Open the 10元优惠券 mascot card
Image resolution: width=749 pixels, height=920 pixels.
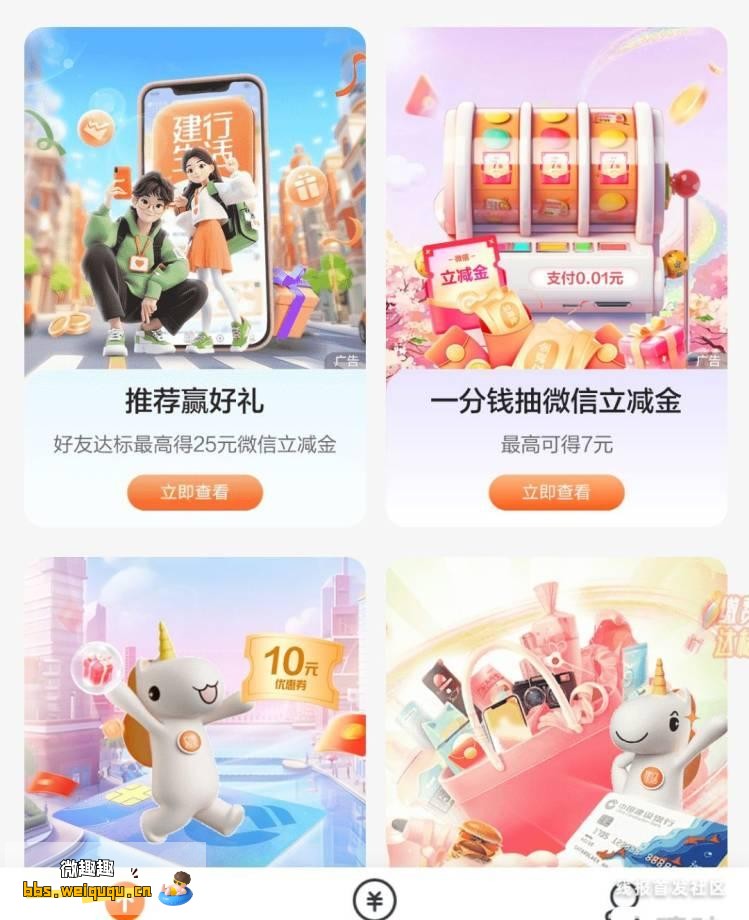(195, 710)
